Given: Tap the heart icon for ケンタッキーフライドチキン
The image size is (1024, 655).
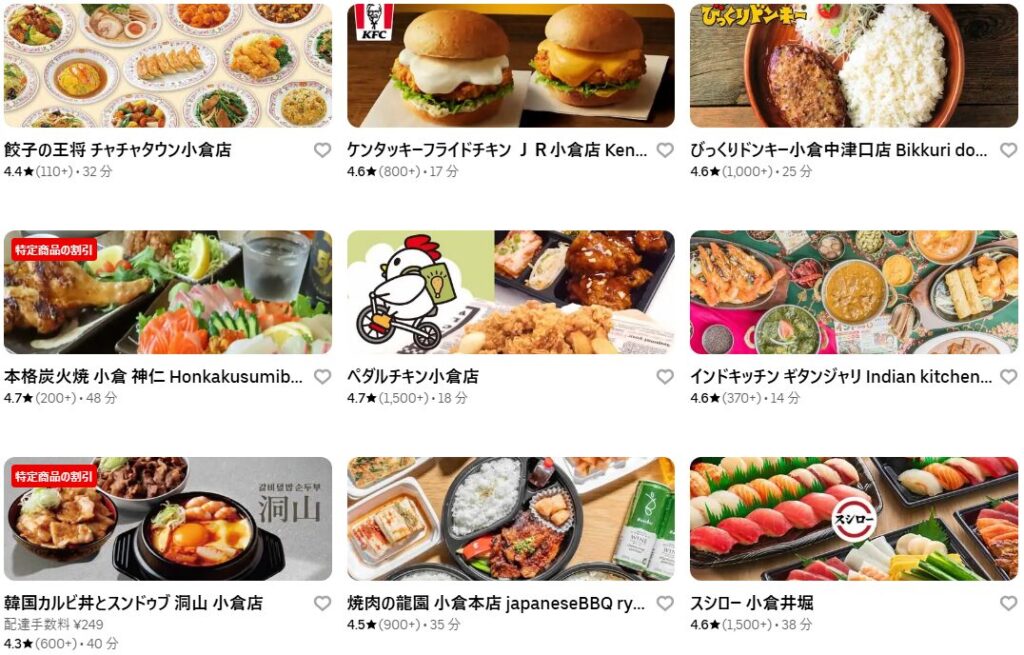Looking at the screenshot, I should [665, 150].
